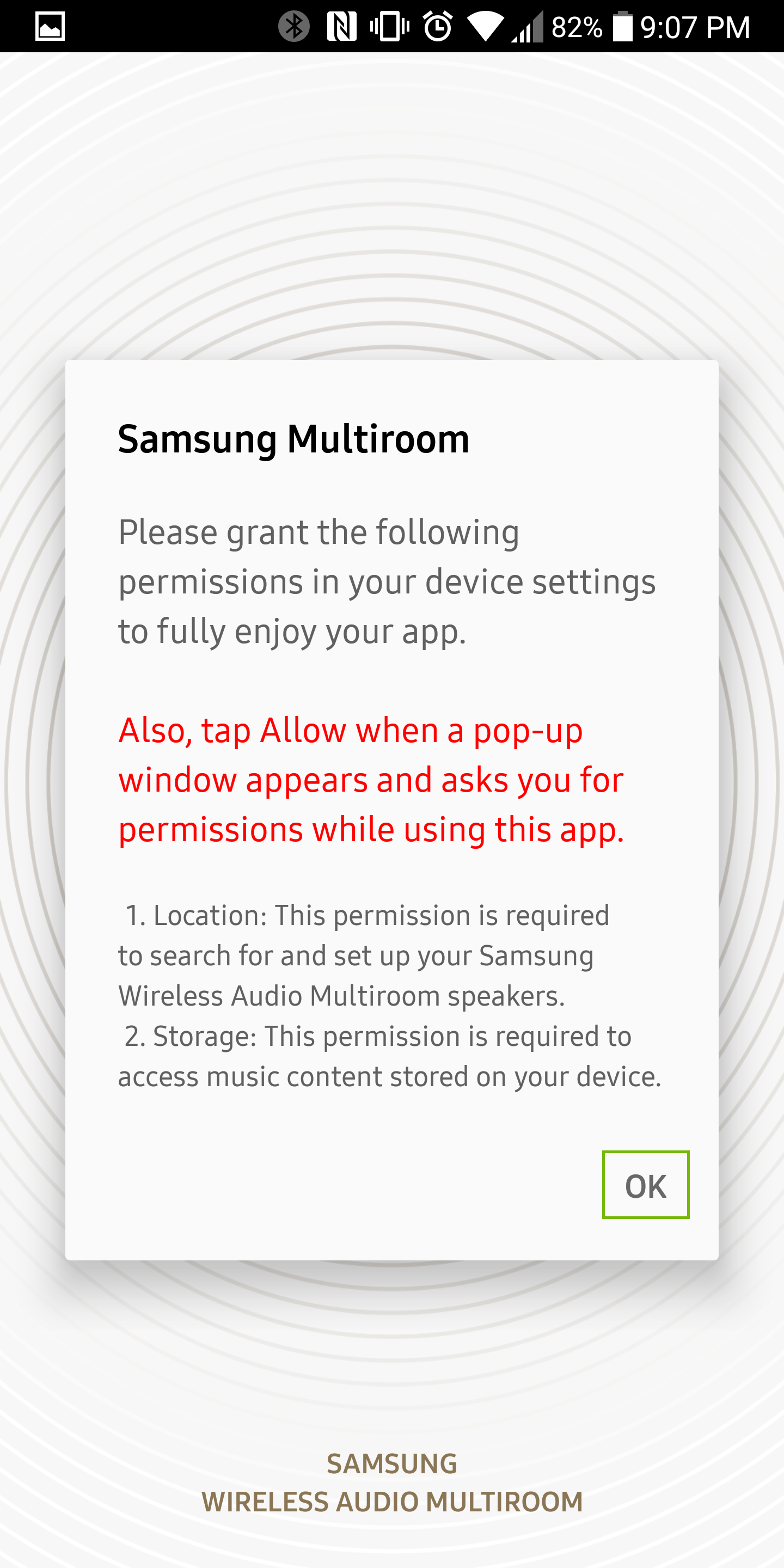Tap the battery icon in the status bar
The height and width of the screenshot is (1568, 784).
(x=622, y=26)
